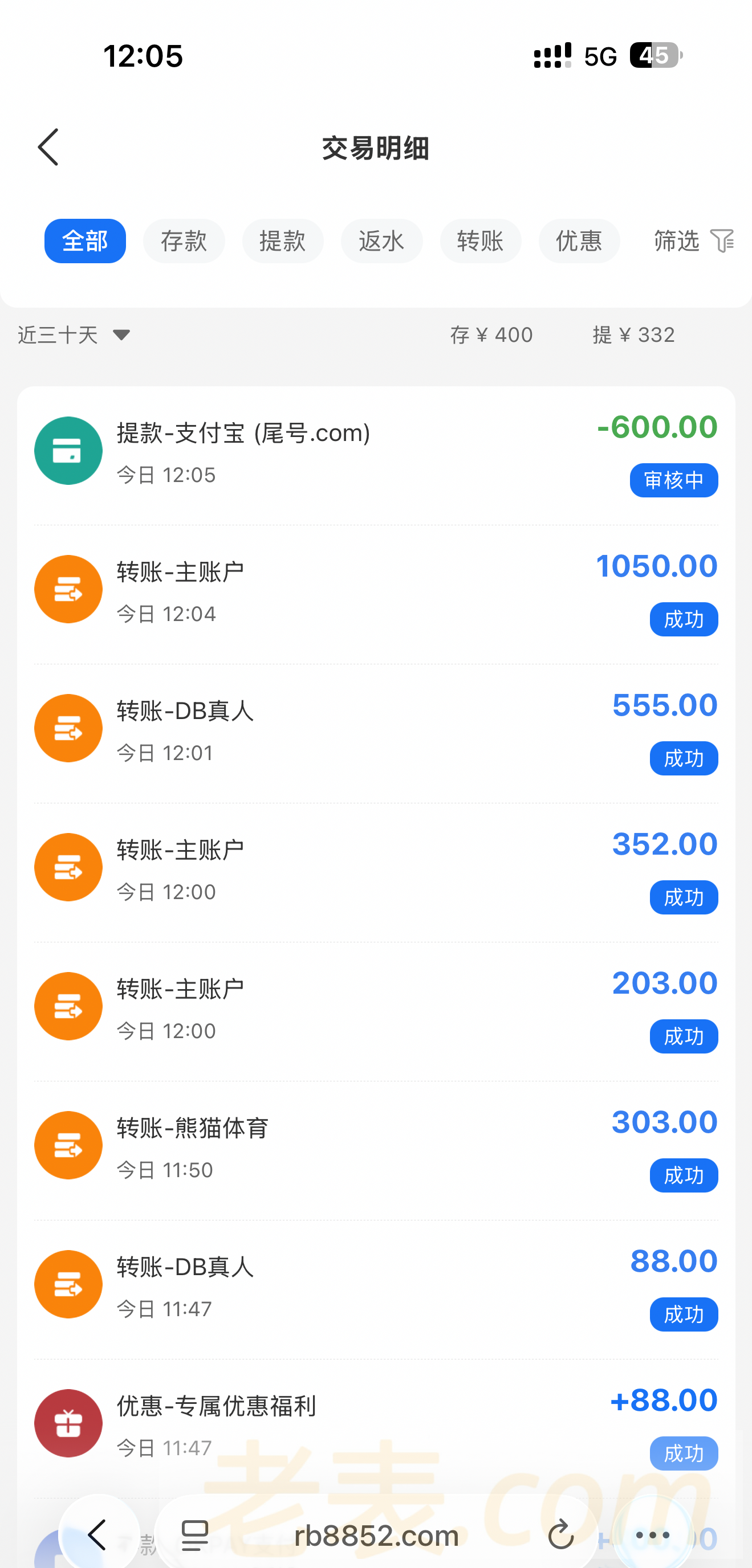Screen dimensions: 752x1568
Task: Open the 筛选 filter options
Action: click(693, 241)
